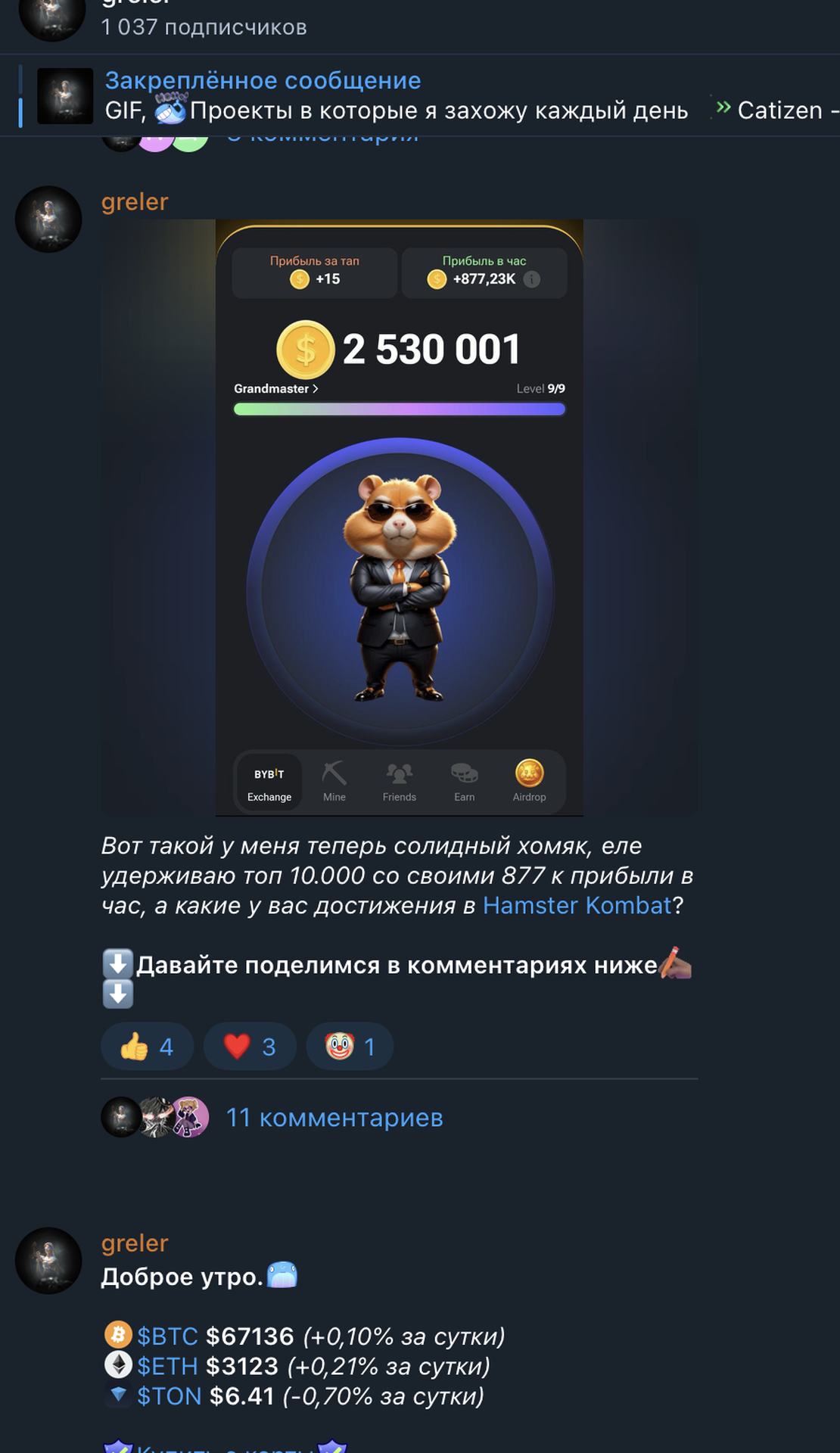Open the $TON cashtag link
Image resolution: width=840 pixels, height=1453 pixels.
tap(169, 1396)
